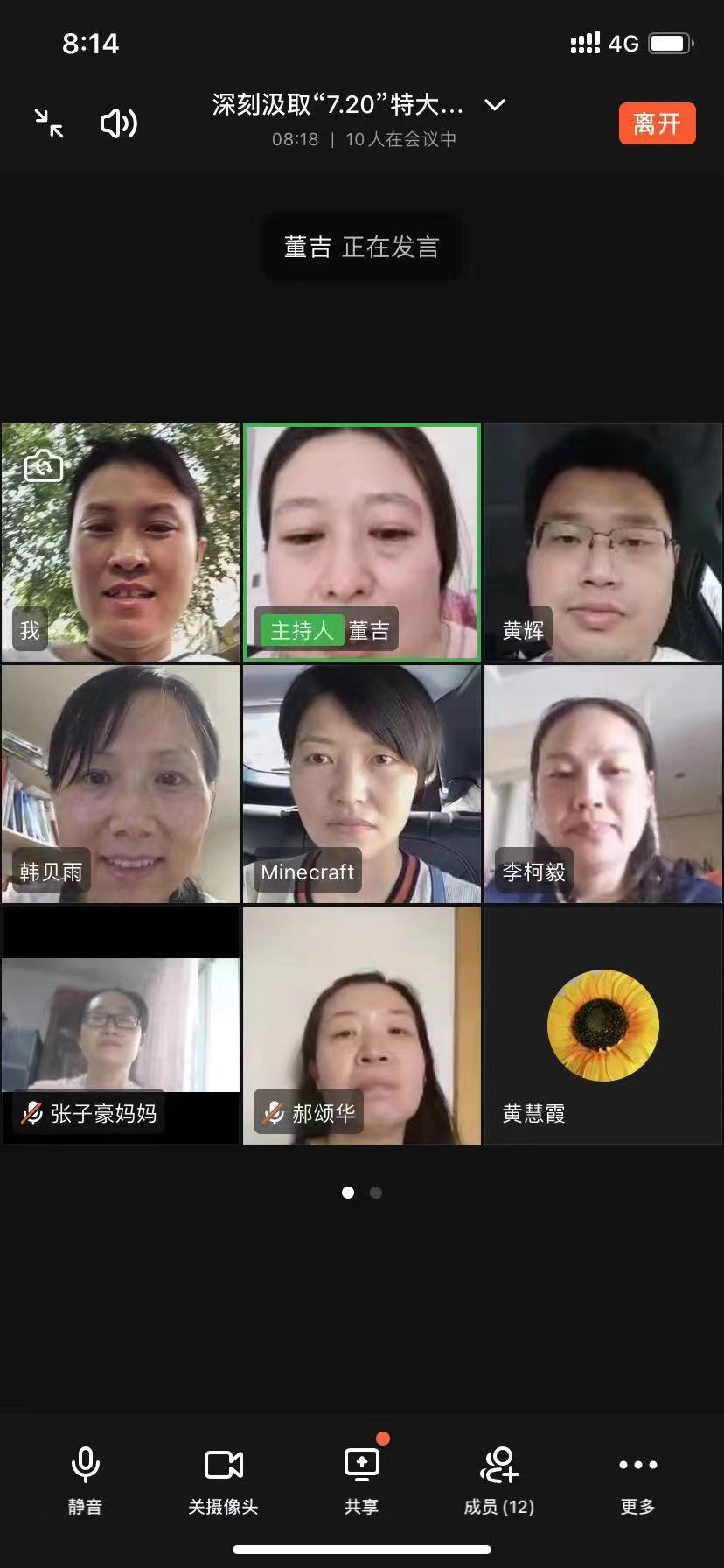The width and height of the screenshot is (724, 1568).
Task: Select 张子豪妈妈's video tile
Action: 121,1025
